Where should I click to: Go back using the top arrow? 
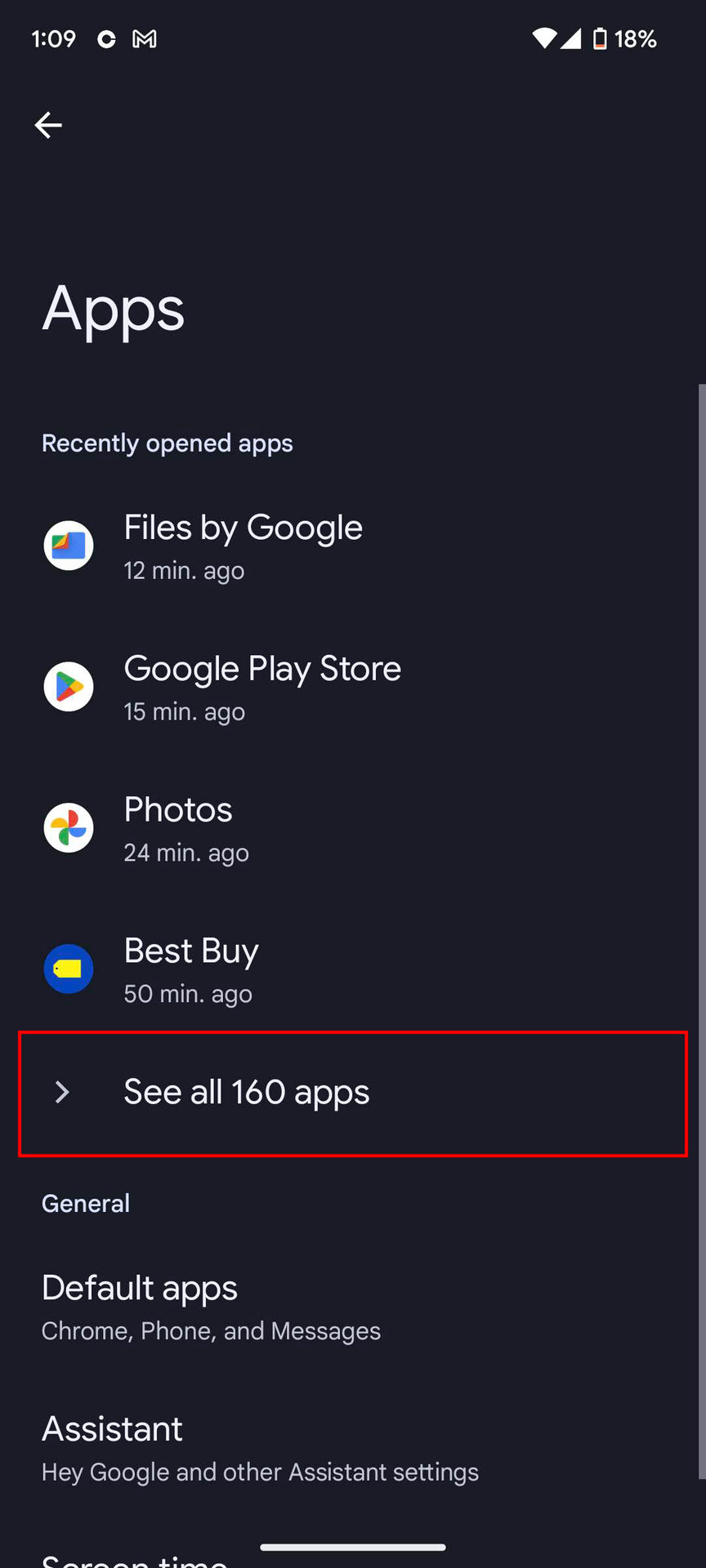pos(48,125)
